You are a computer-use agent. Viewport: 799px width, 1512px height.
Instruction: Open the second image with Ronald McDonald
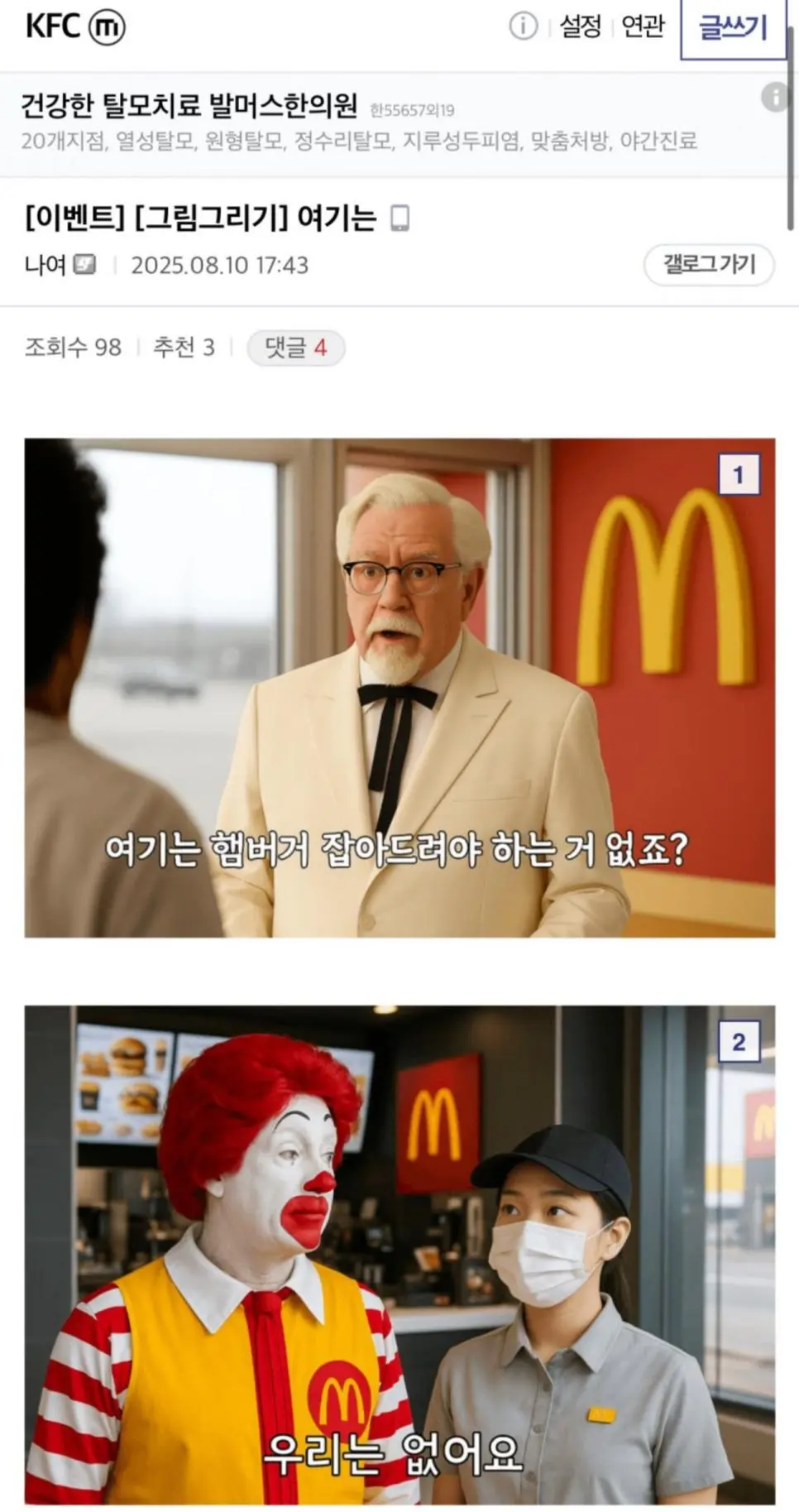click(399, 1254)
